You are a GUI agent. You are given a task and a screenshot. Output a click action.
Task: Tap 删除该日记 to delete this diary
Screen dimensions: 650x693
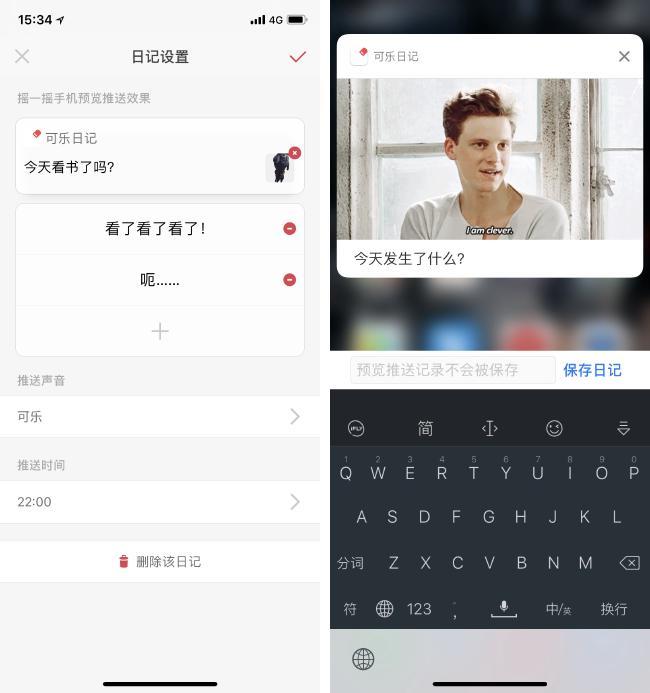[160, 561]
